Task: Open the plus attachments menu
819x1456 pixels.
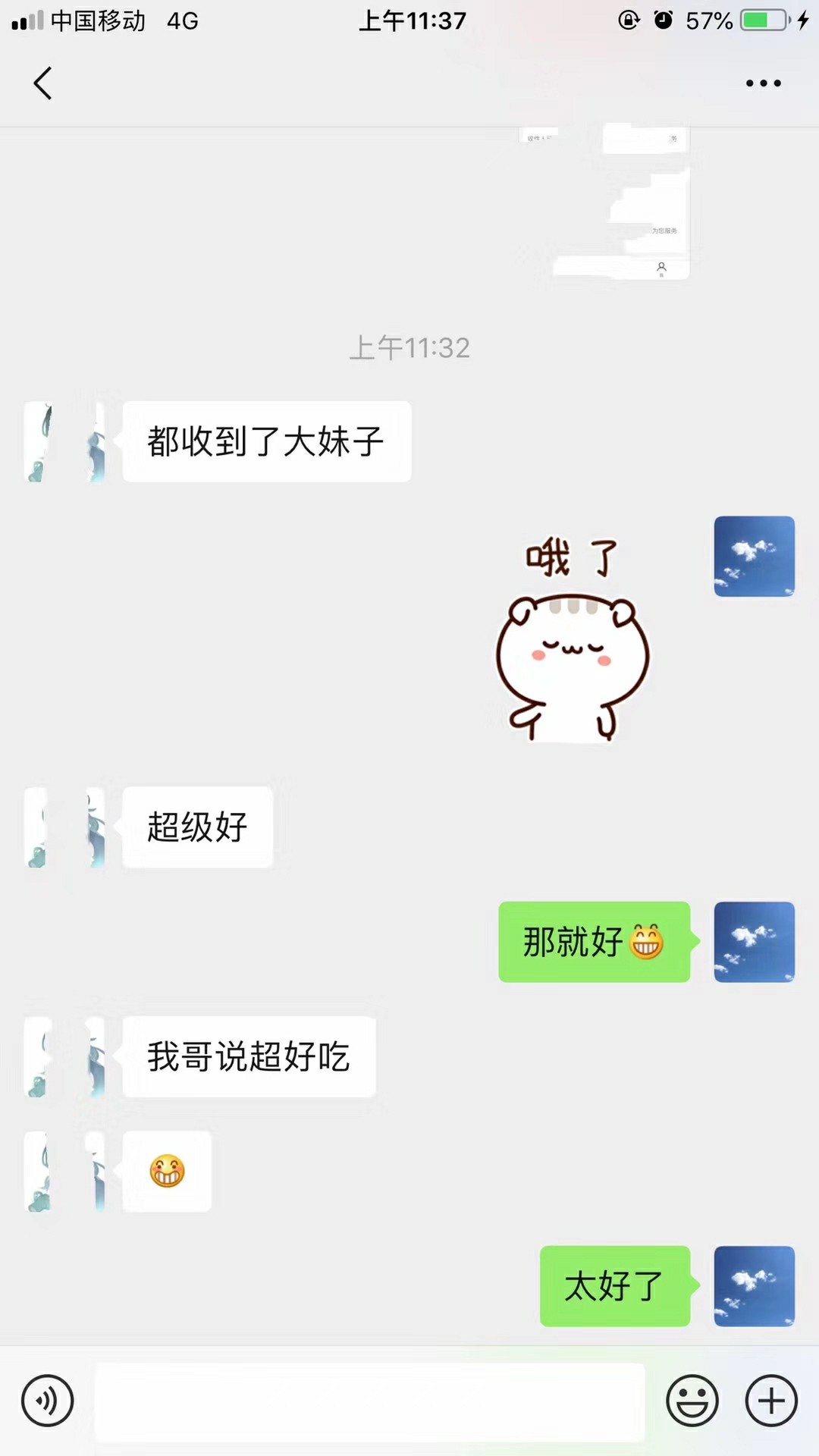Action: 771,1401
